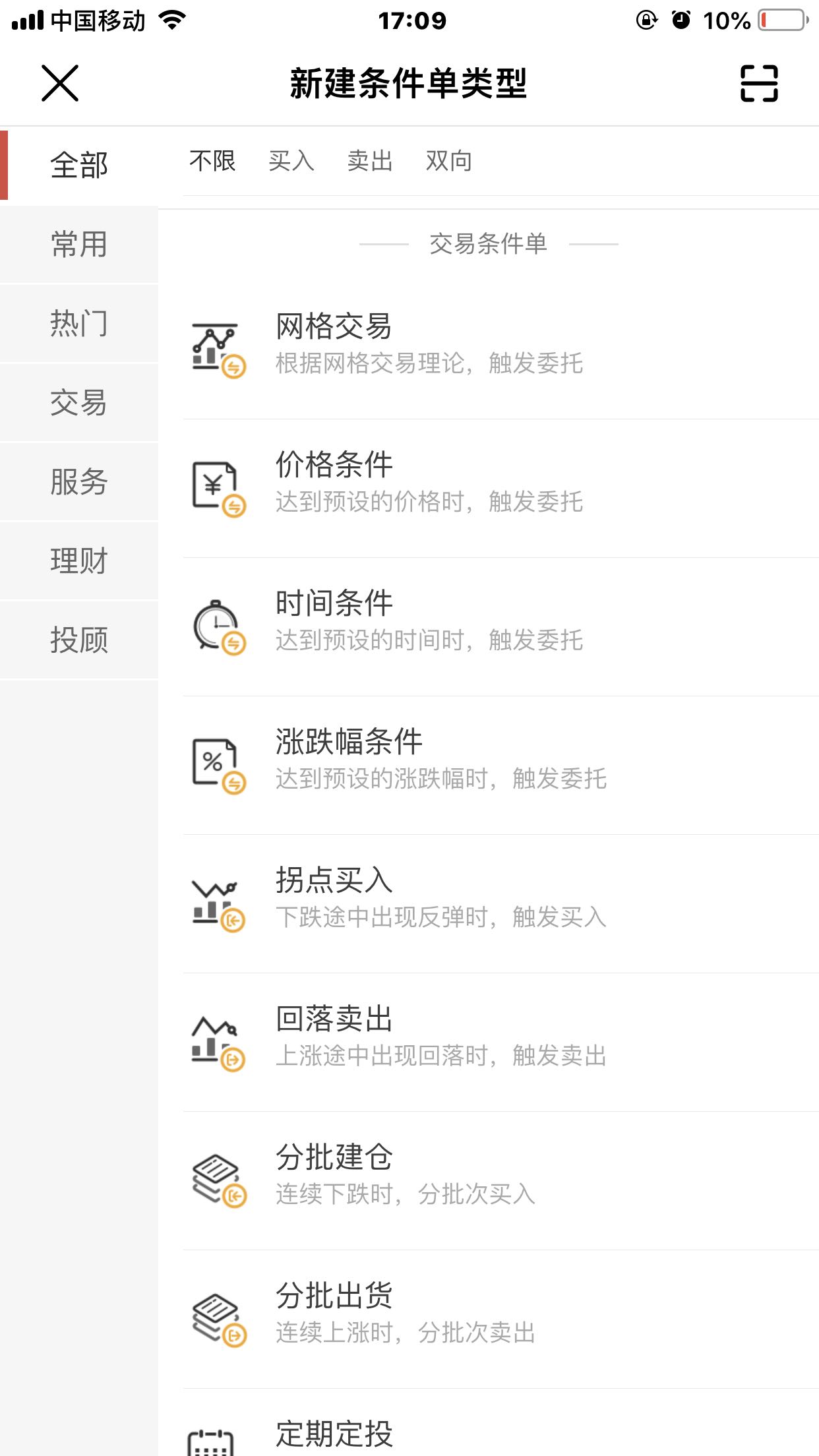Select the 全部 category in the sidebar
This screenshot has height=1456, width=819.
tap(79, 165)
